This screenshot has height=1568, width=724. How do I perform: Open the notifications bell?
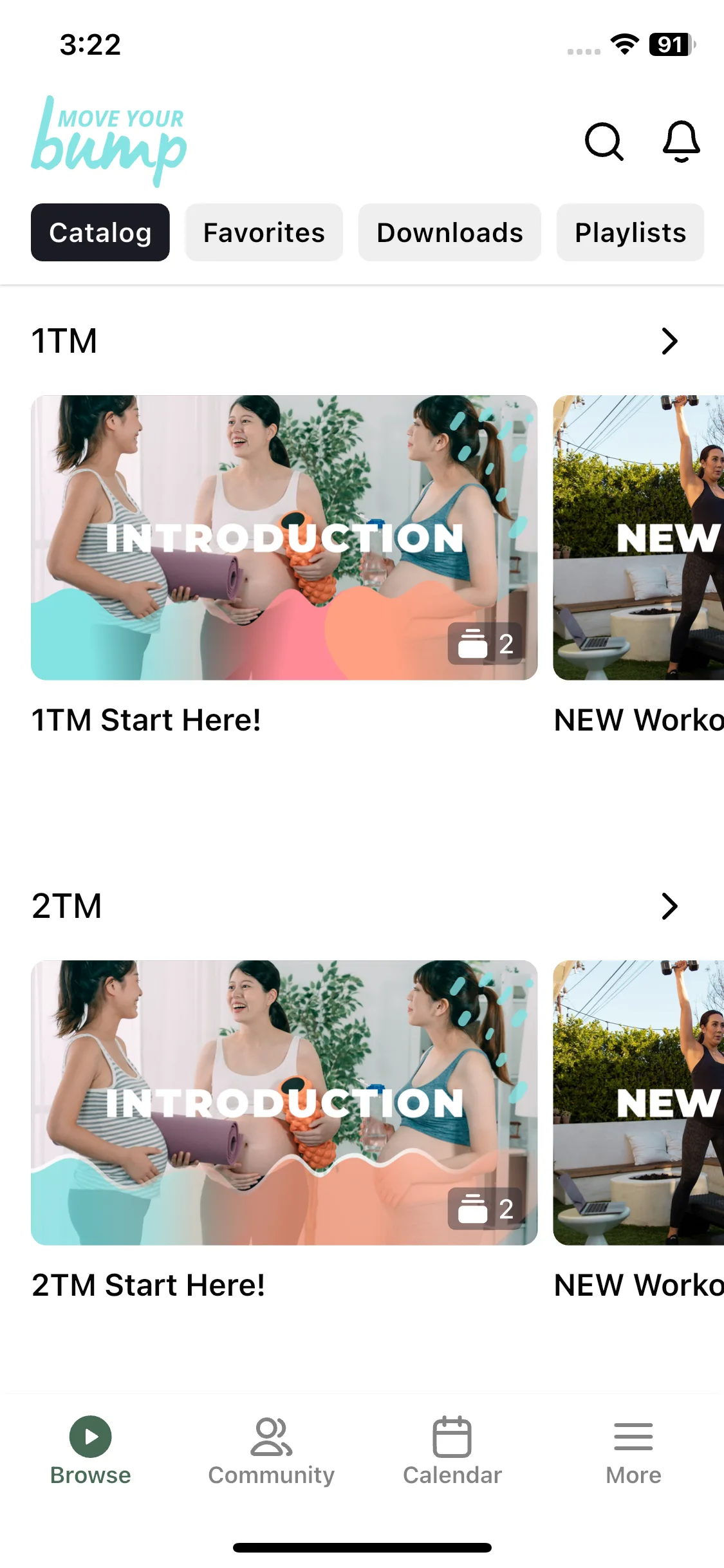click(681, 142)
